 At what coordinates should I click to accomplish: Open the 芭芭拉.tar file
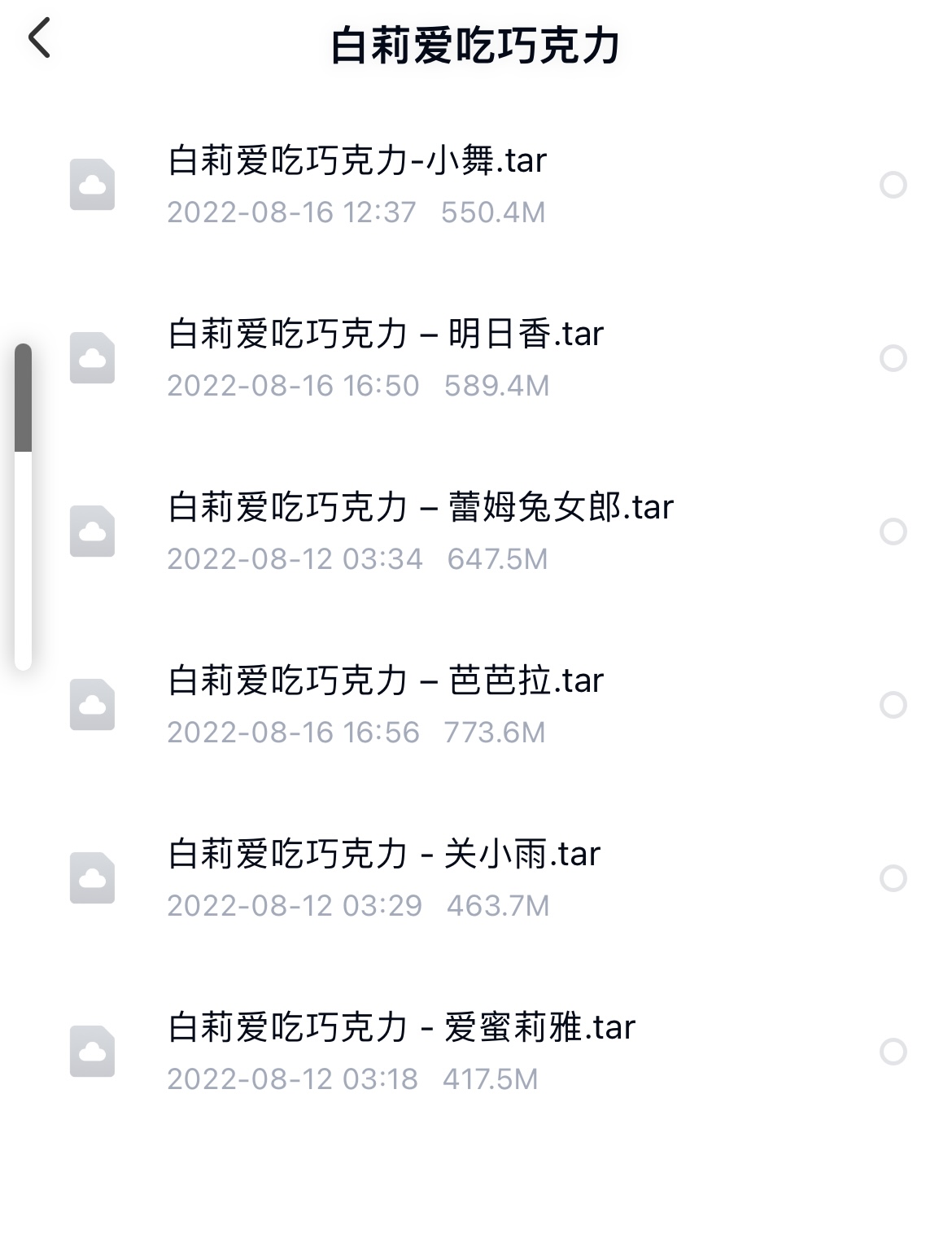point(386,681)
